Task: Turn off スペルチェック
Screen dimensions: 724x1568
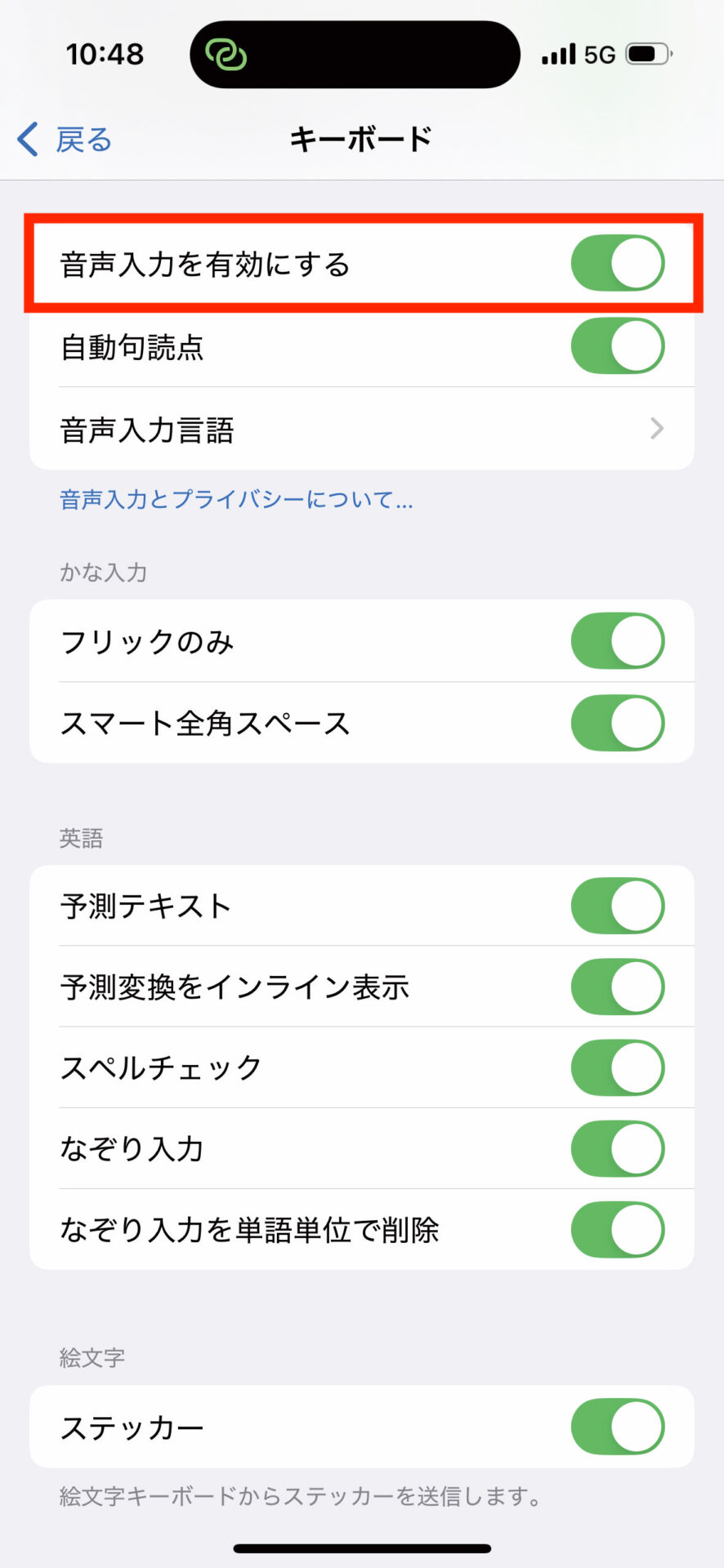Action: [x=617, y=1067]
